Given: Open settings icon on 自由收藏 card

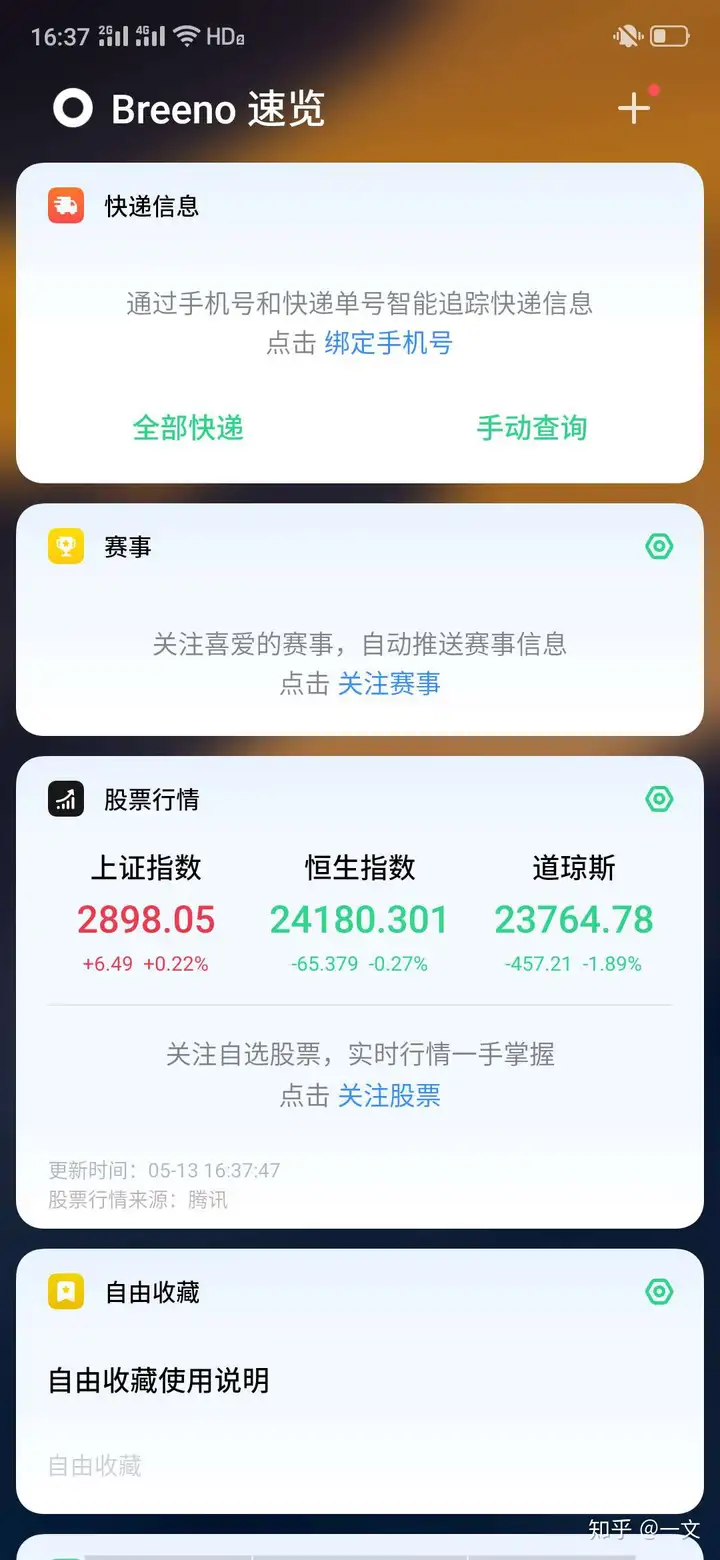Looking at the screenshot, I should [x=659, y=1292].
